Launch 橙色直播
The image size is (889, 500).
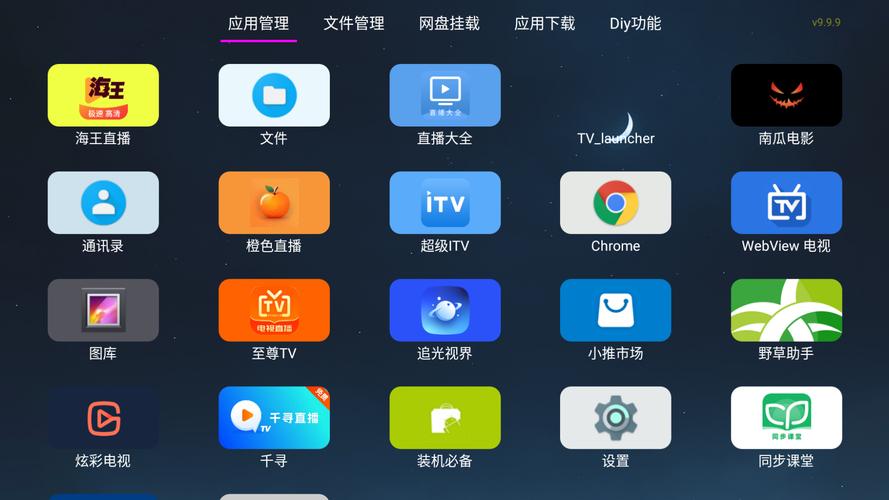(274, 203)
